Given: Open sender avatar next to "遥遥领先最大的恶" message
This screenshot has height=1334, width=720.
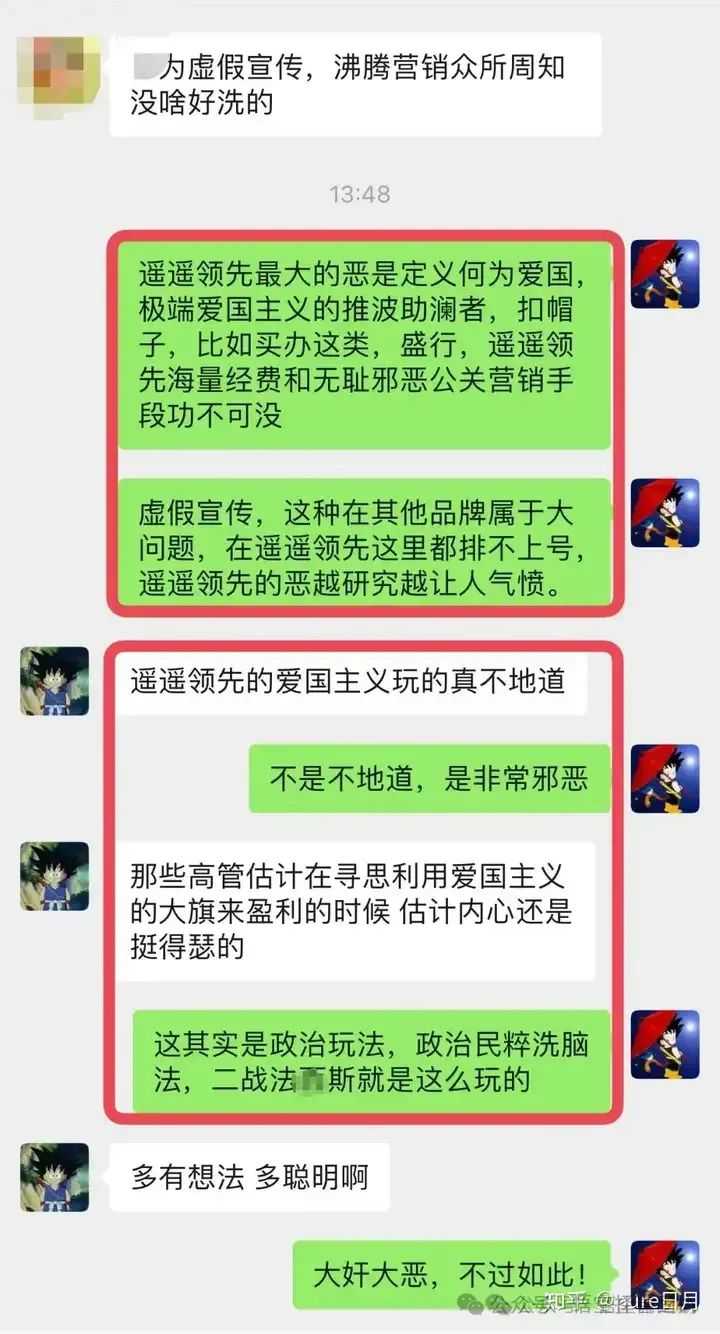Looking at the screenshot, I should click(x=665, y=274).
